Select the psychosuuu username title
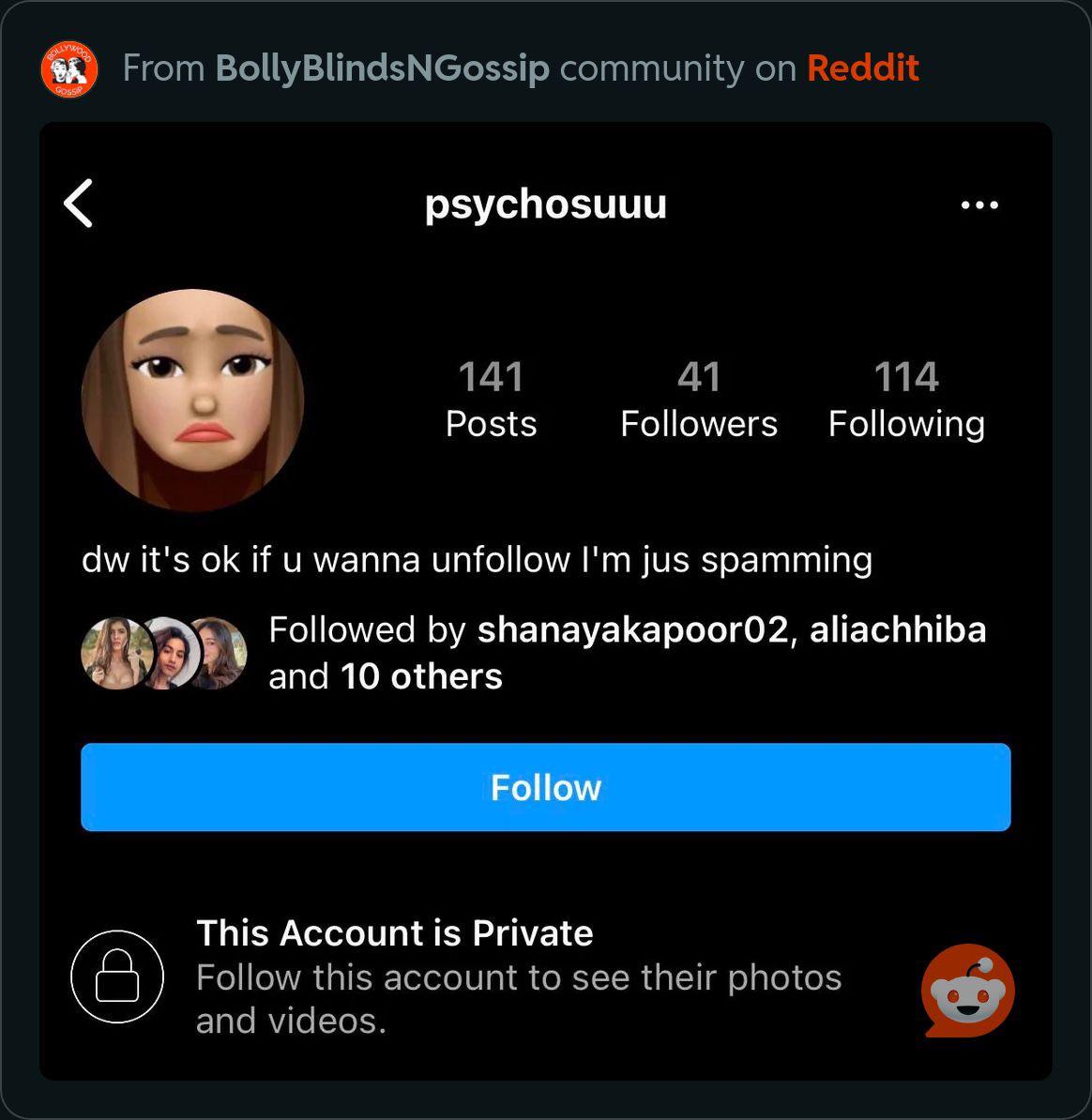This screenshot has height=1120, width=1092. point(545,204)
